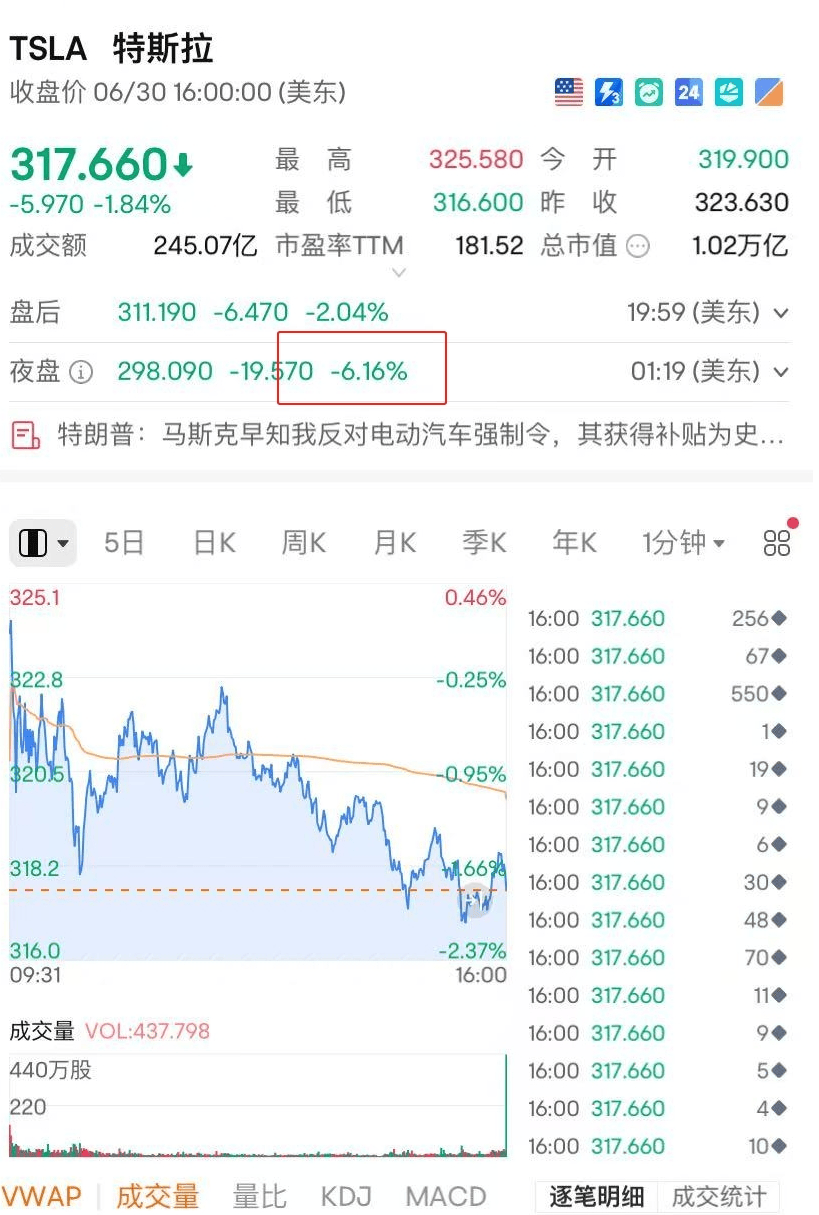Open the 1分钟 interval dropdown
The width and height of the screenshot is (819, 1215).
point(684,542)
